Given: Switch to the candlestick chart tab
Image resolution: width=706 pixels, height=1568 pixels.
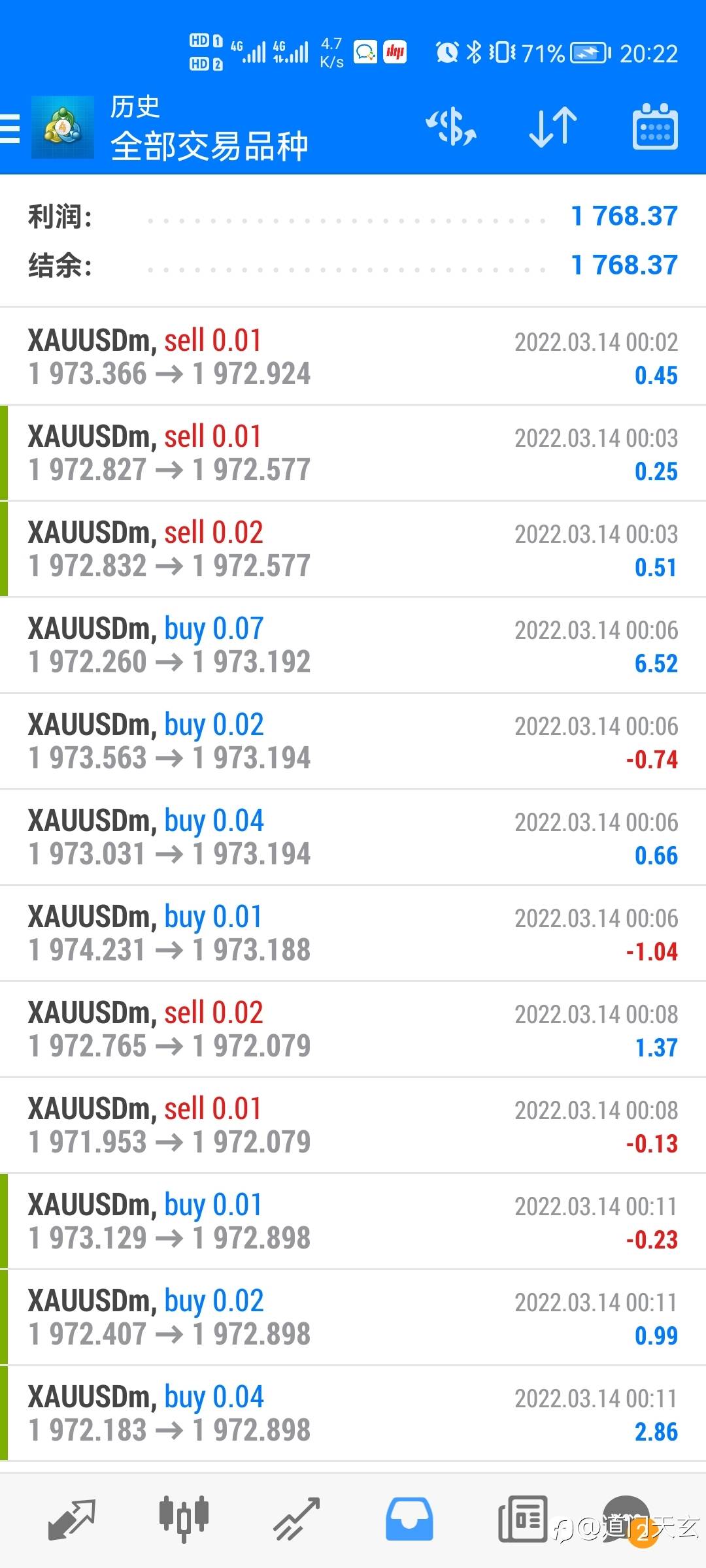Looking at the screenshot, I should tap(184, 1518).
